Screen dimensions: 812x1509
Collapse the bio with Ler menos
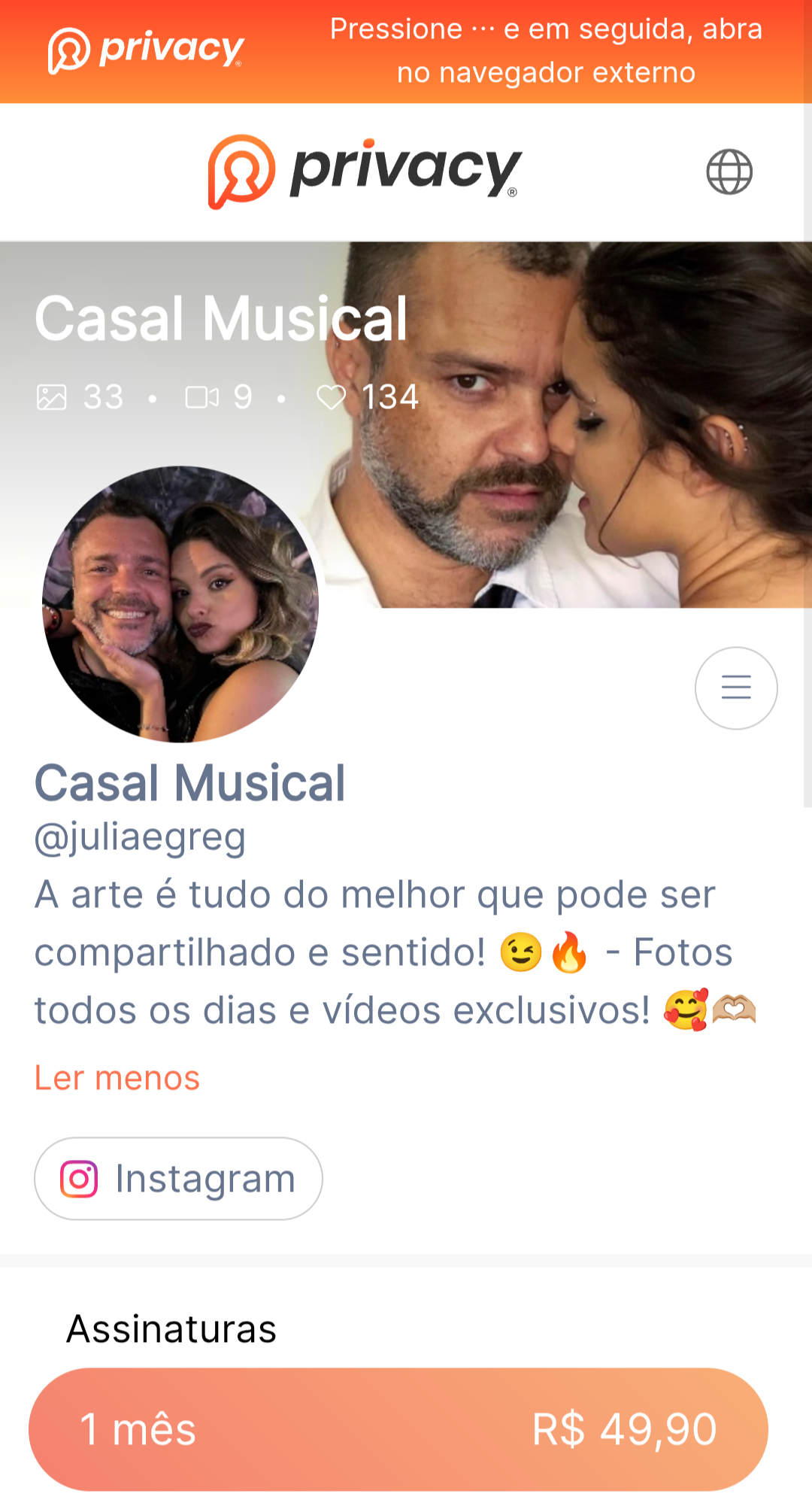tap(116, 1077)
